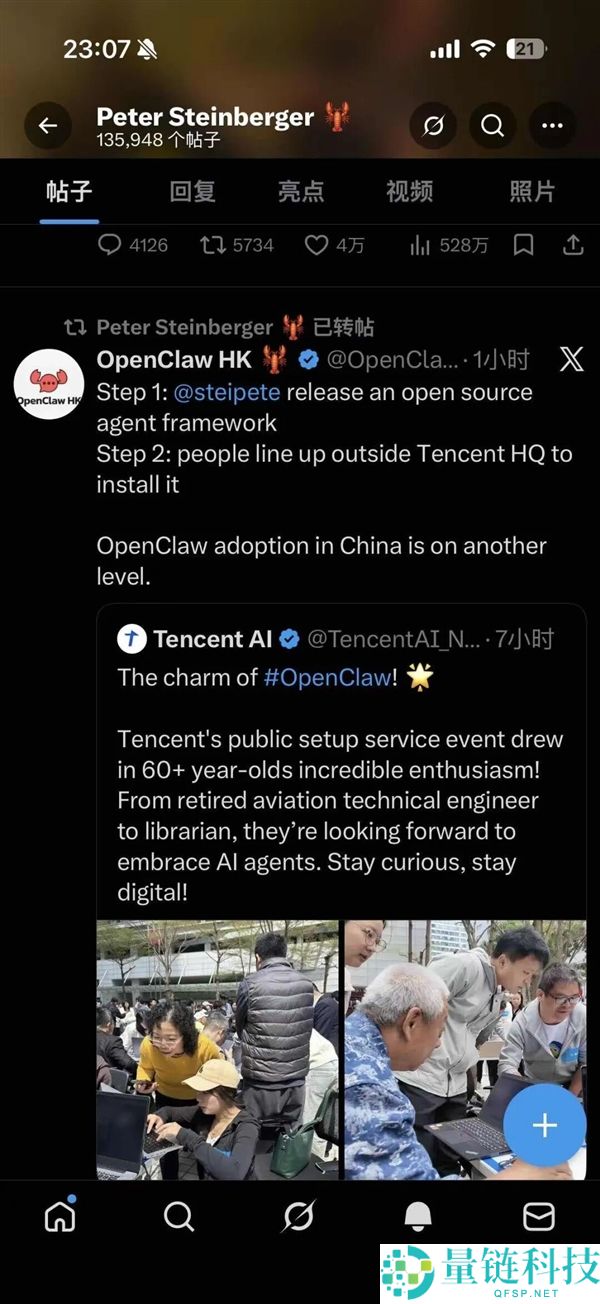Open the messages envelope tab
600x1304 pixels.
point(539,1216)
